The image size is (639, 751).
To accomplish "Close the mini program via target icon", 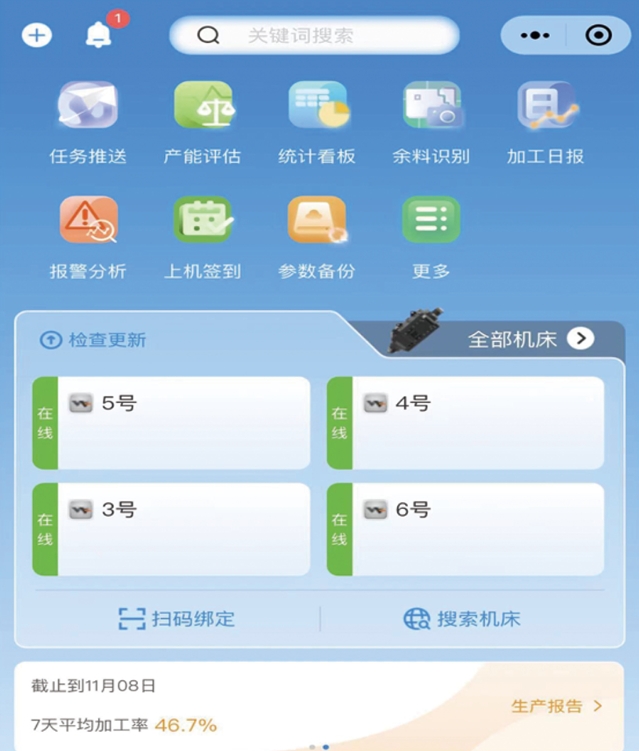I will (x=598, y=35).
